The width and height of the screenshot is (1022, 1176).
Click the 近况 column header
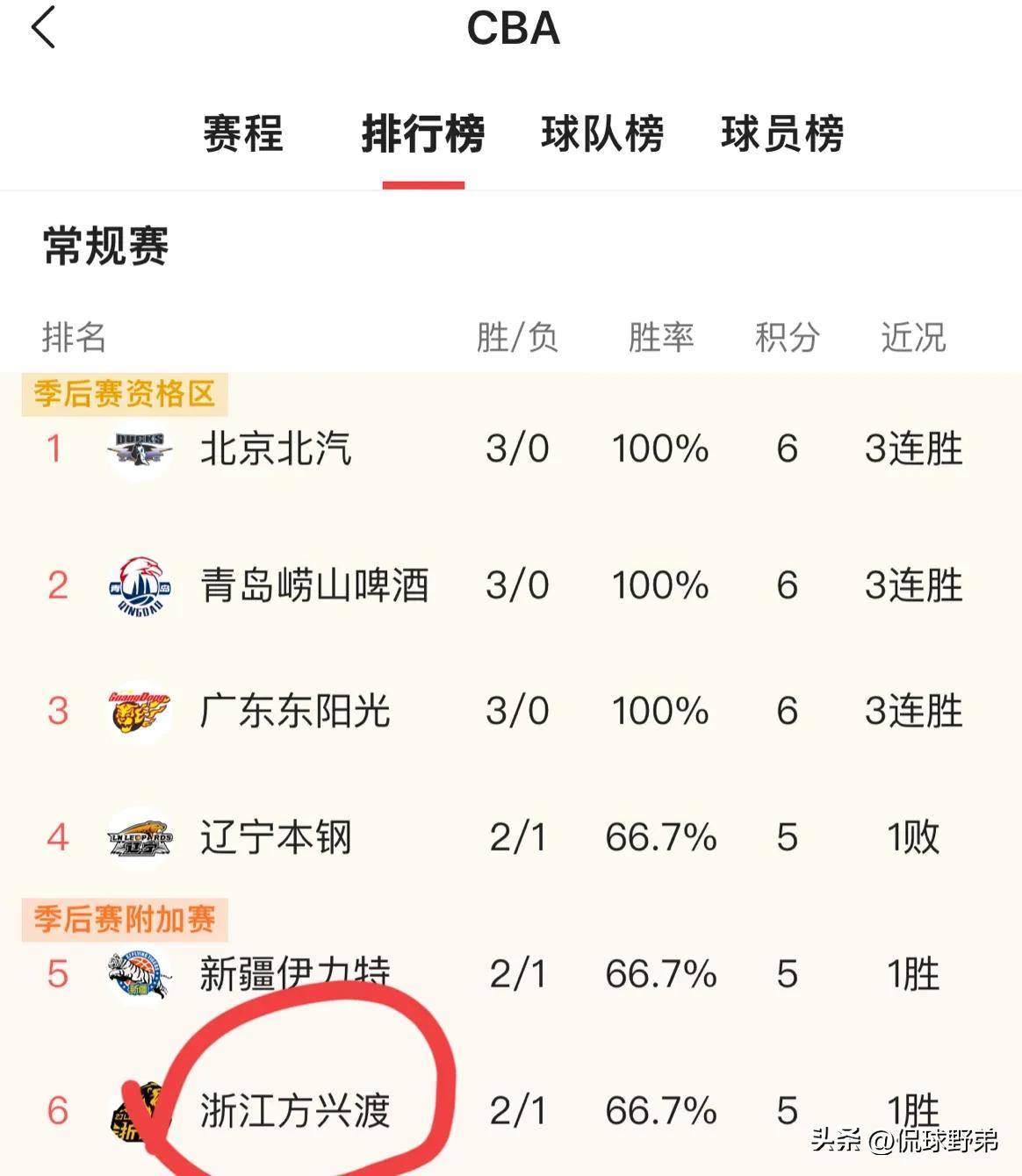[914, 336]
